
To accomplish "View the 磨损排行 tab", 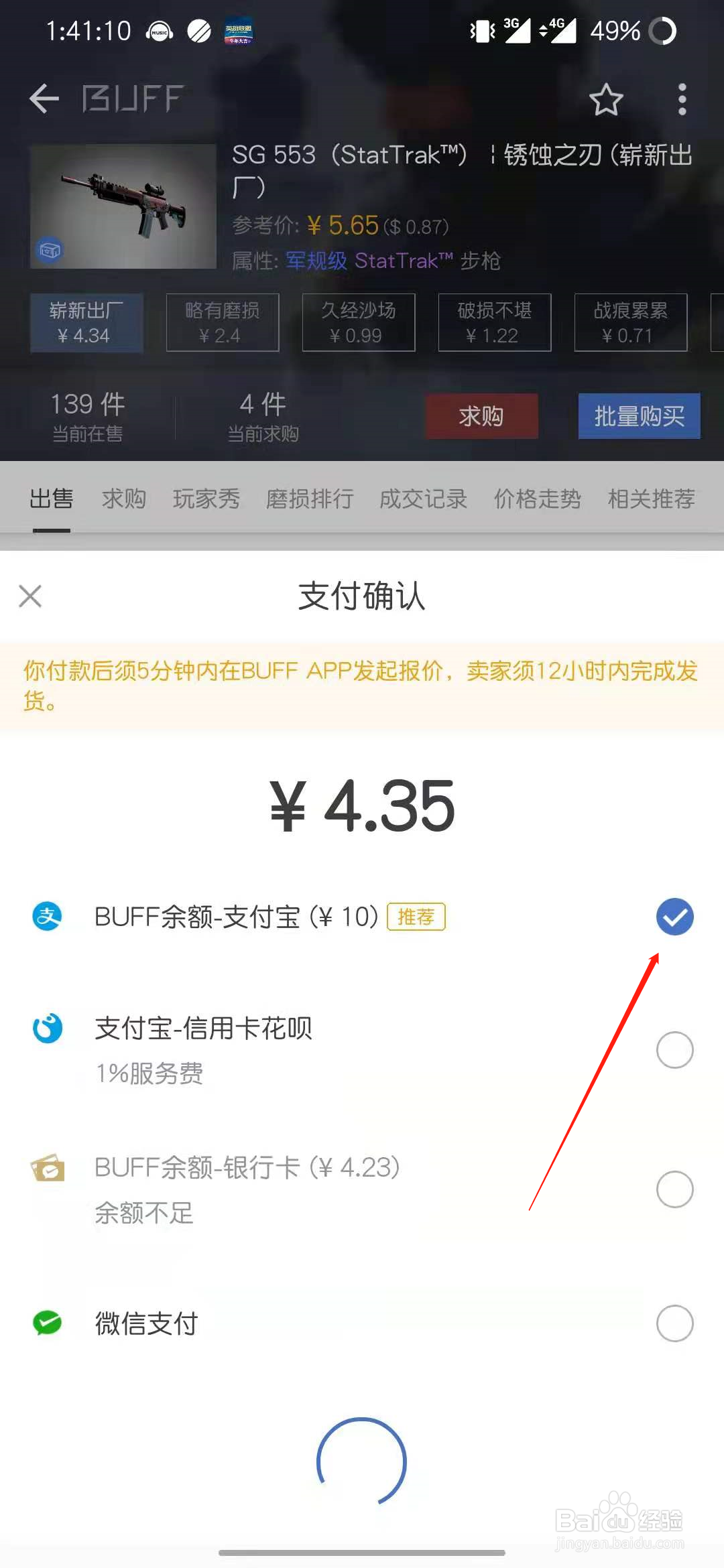I will pos(308,499).
